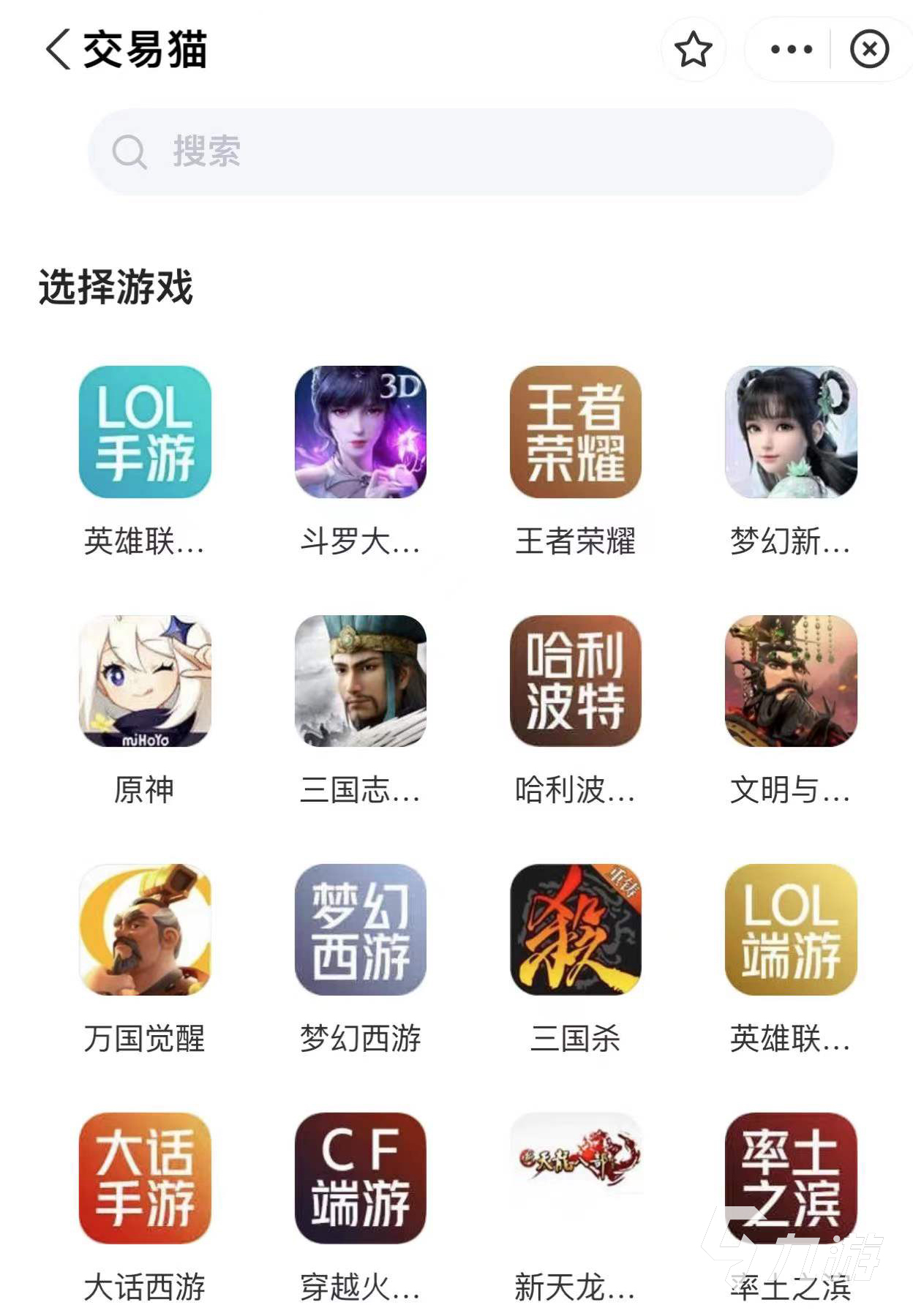Select 原神 game
Viewport: 913px width, 1316px height.
point(145,680)
